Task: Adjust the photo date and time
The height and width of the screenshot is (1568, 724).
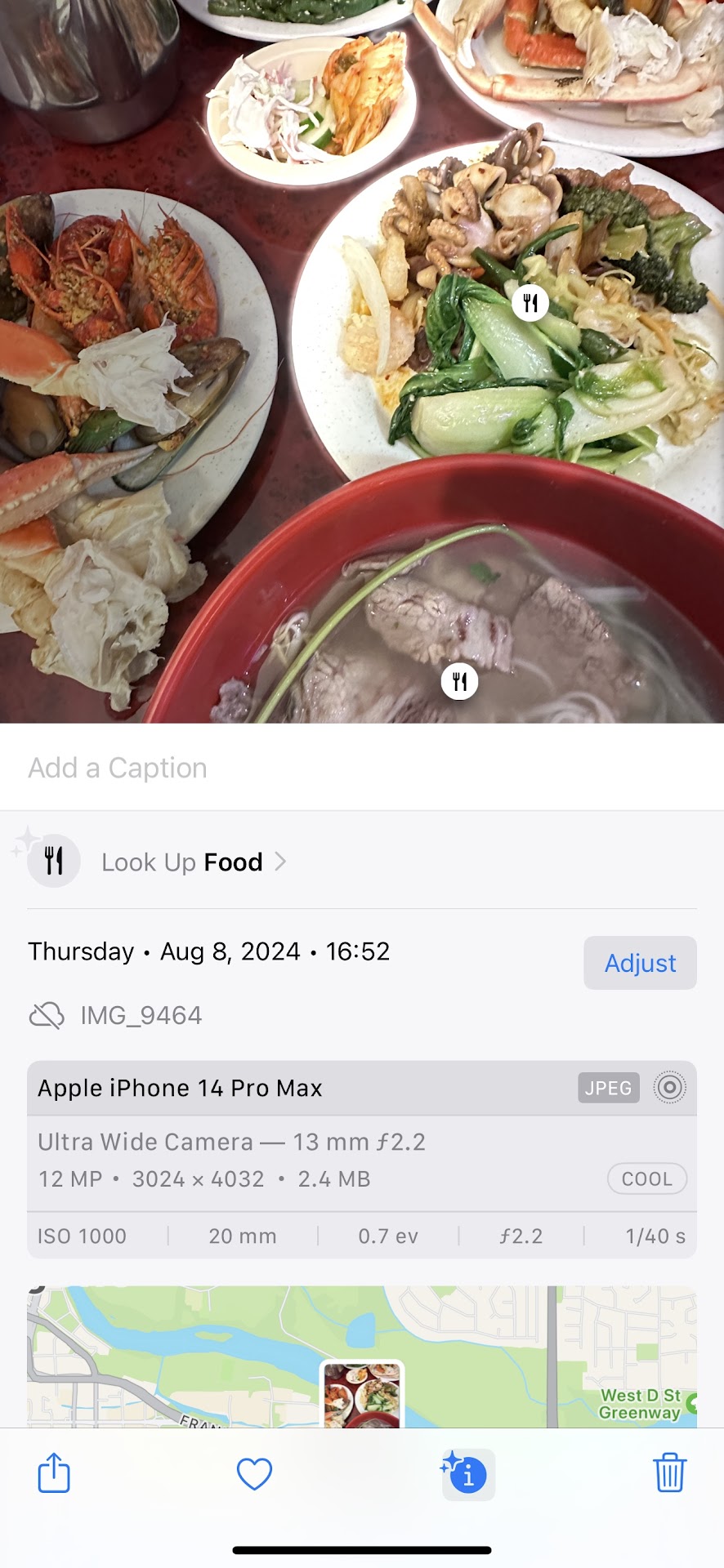Action: [640, 963]
